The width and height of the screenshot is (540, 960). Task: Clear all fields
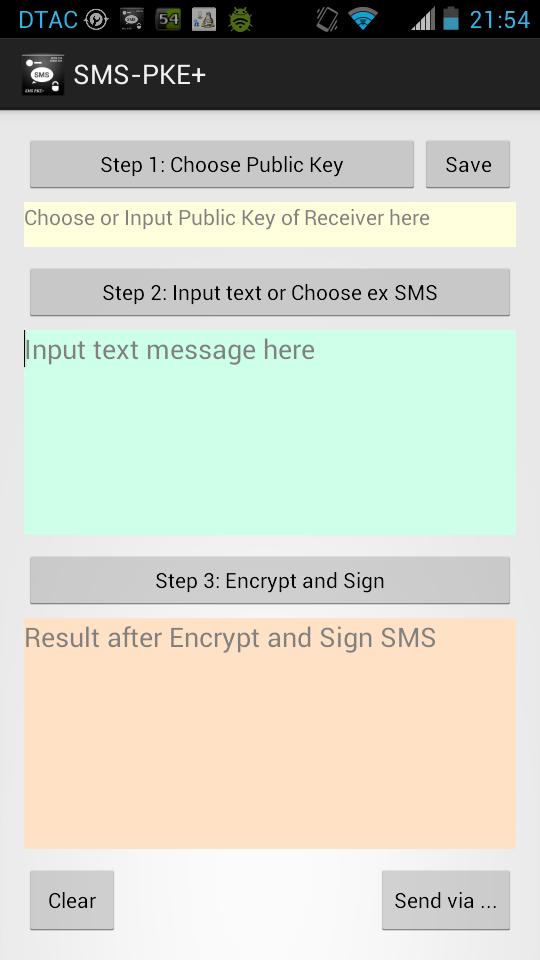click(x=72, y=900)
